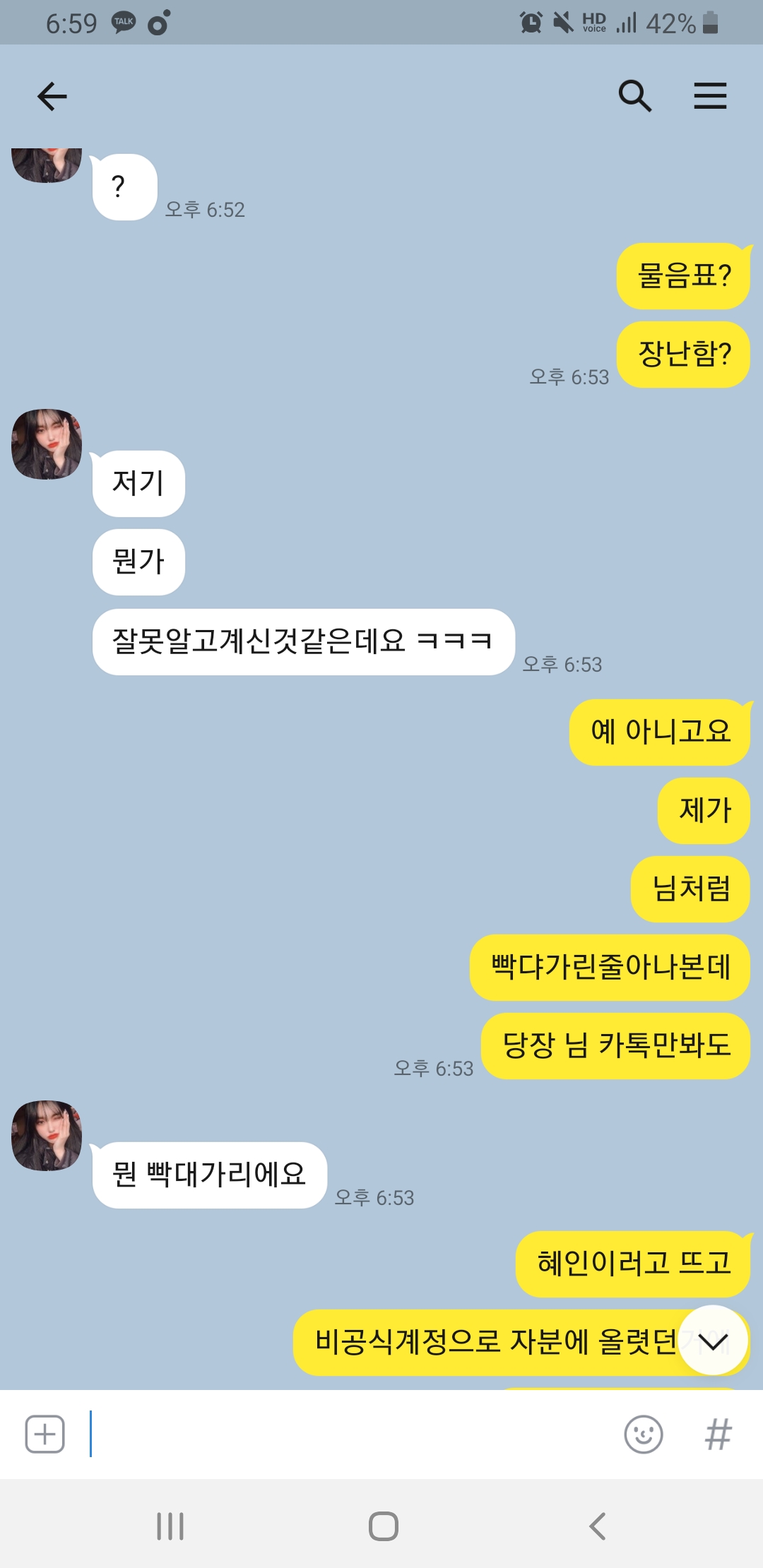The height and width of the screenshot is (1568, 763).
Task: Tap the system home button
Action: (383, 1526)
